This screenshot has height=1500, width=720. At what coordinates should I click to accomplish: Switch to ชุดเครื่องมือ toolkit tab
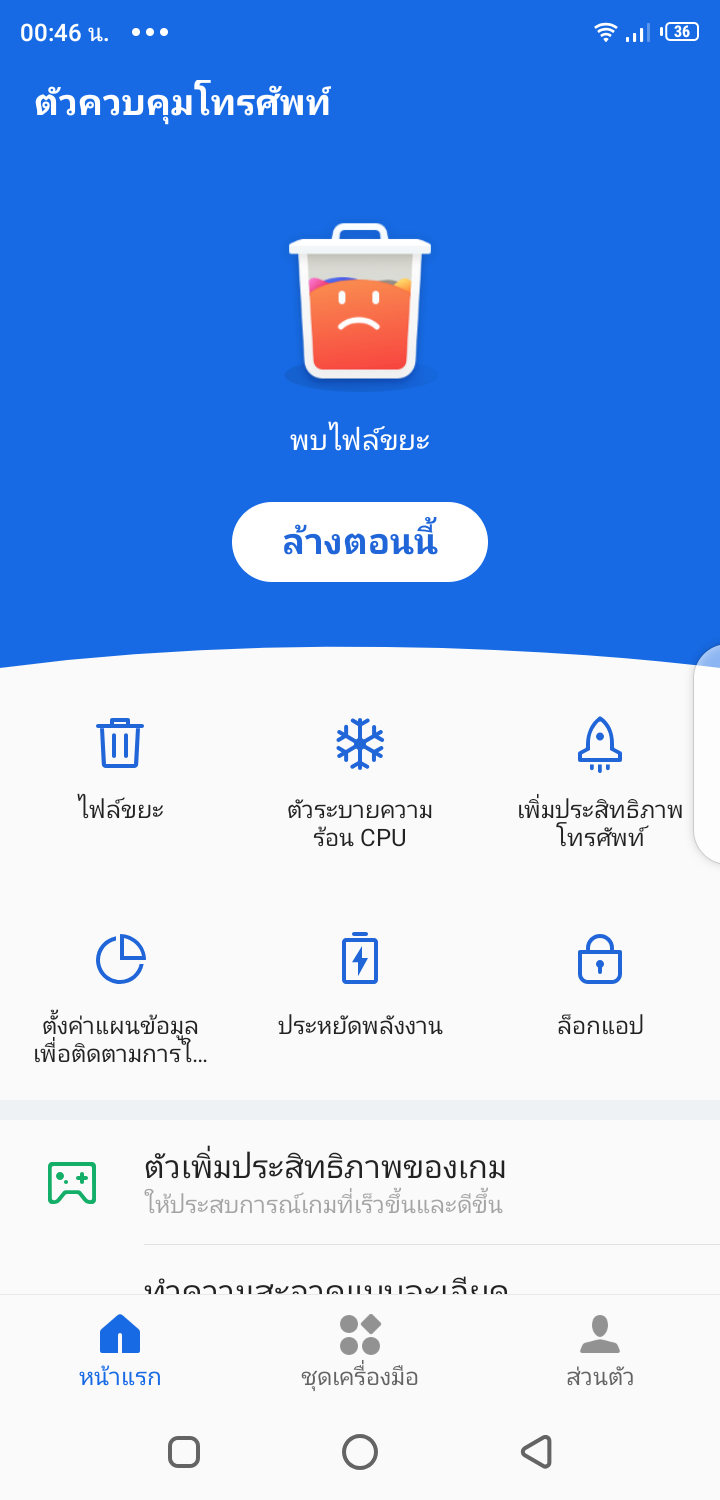click(x=360, y=1352)
